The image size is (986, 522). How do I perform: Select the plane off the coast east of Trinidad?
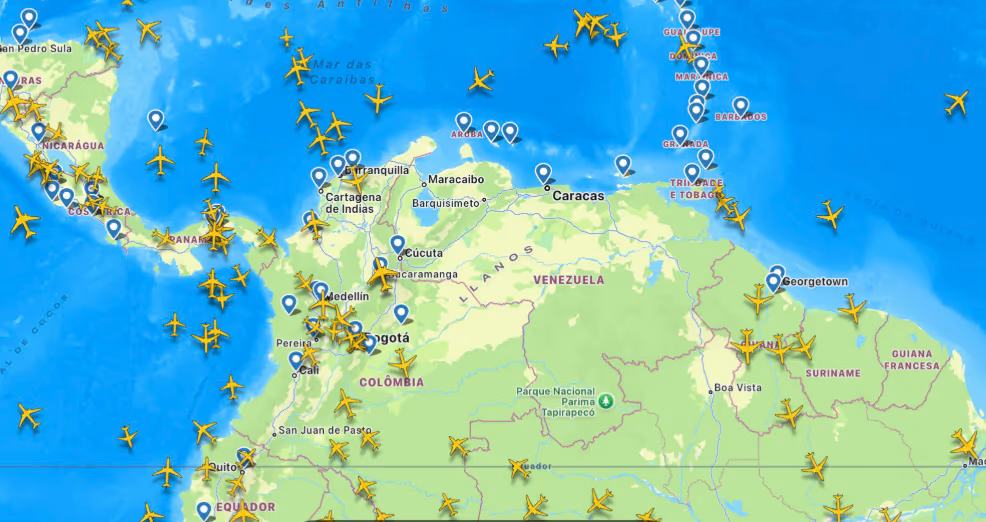830,214
